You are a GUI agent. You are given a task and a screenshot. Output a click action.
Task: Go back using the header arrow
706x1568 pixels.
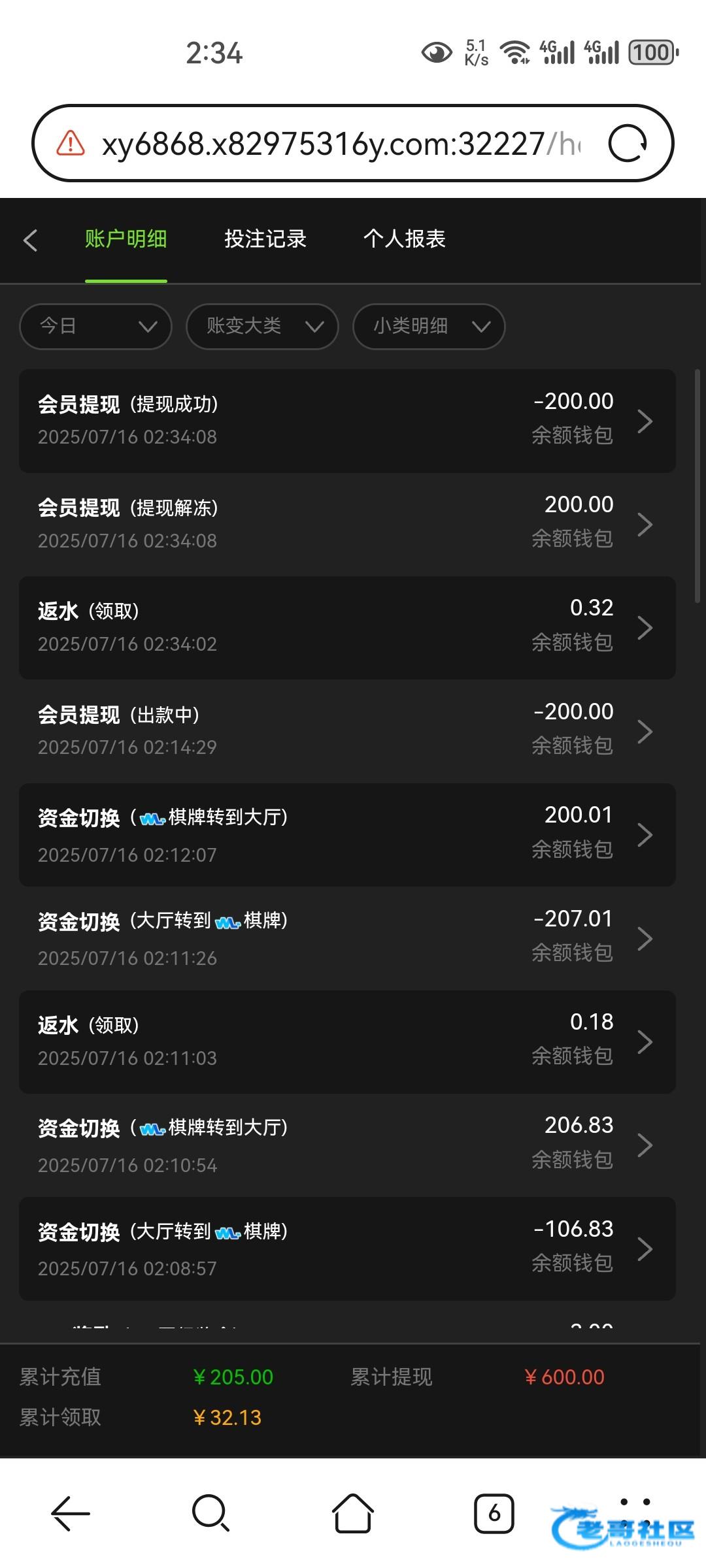coord(30,240)
